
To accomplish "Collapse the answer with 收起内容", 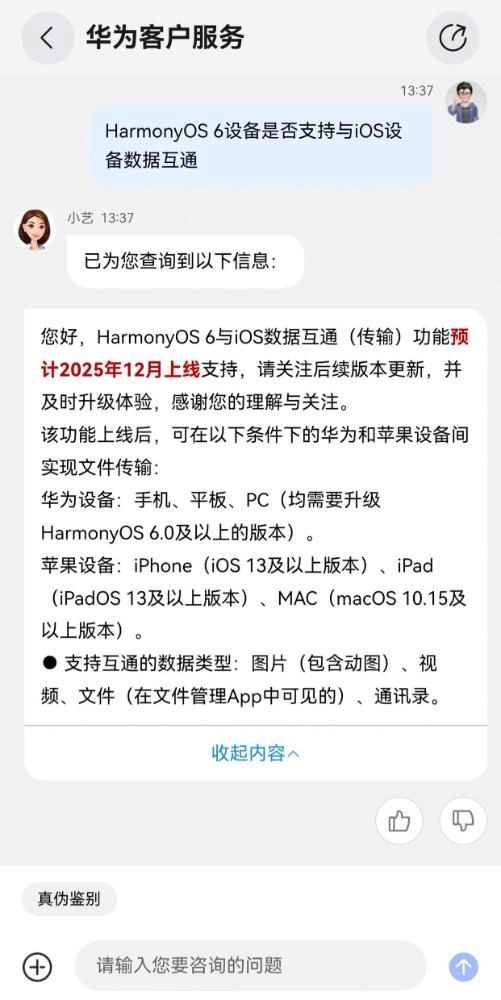I will [255, 753].
